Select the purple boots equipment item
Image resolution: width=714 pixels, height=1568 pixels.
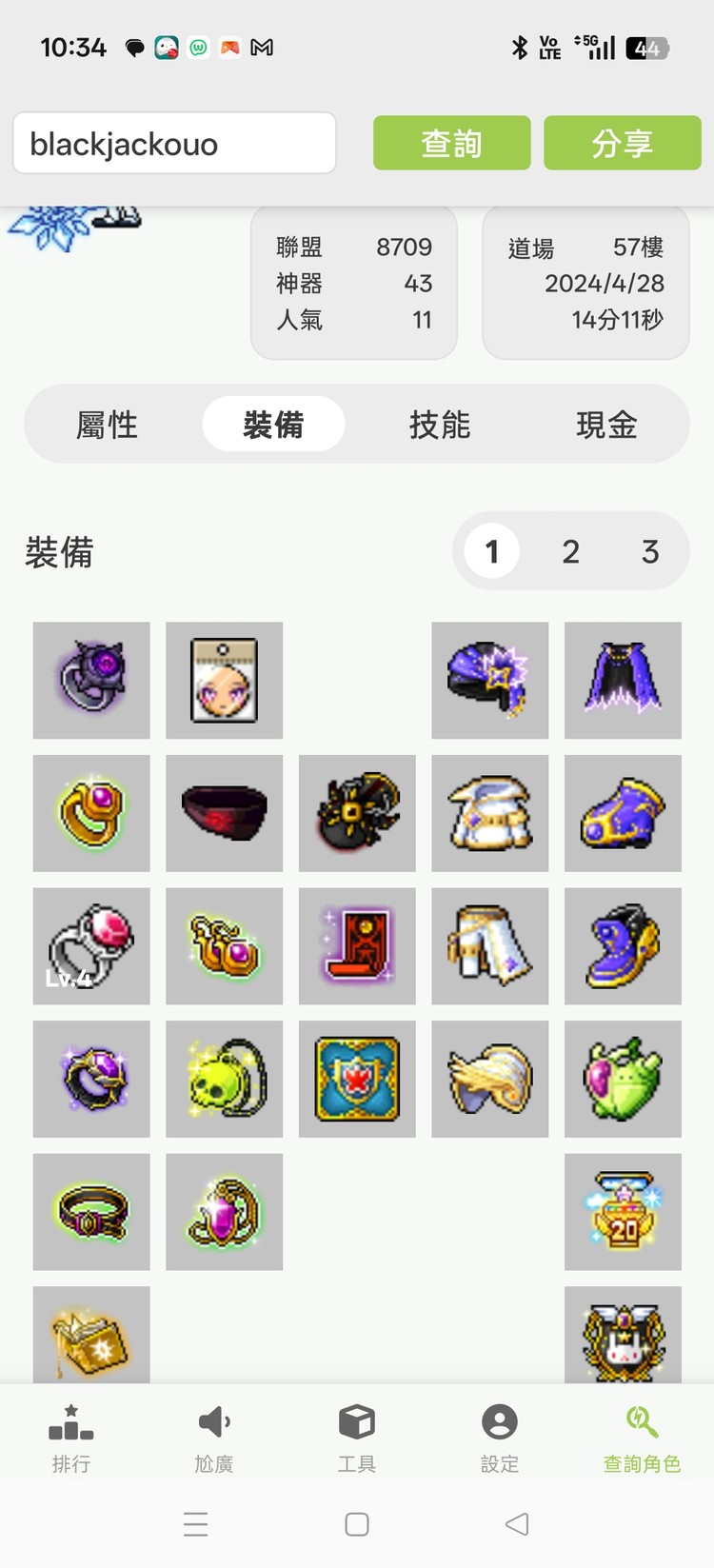click(x=623, y=946)
